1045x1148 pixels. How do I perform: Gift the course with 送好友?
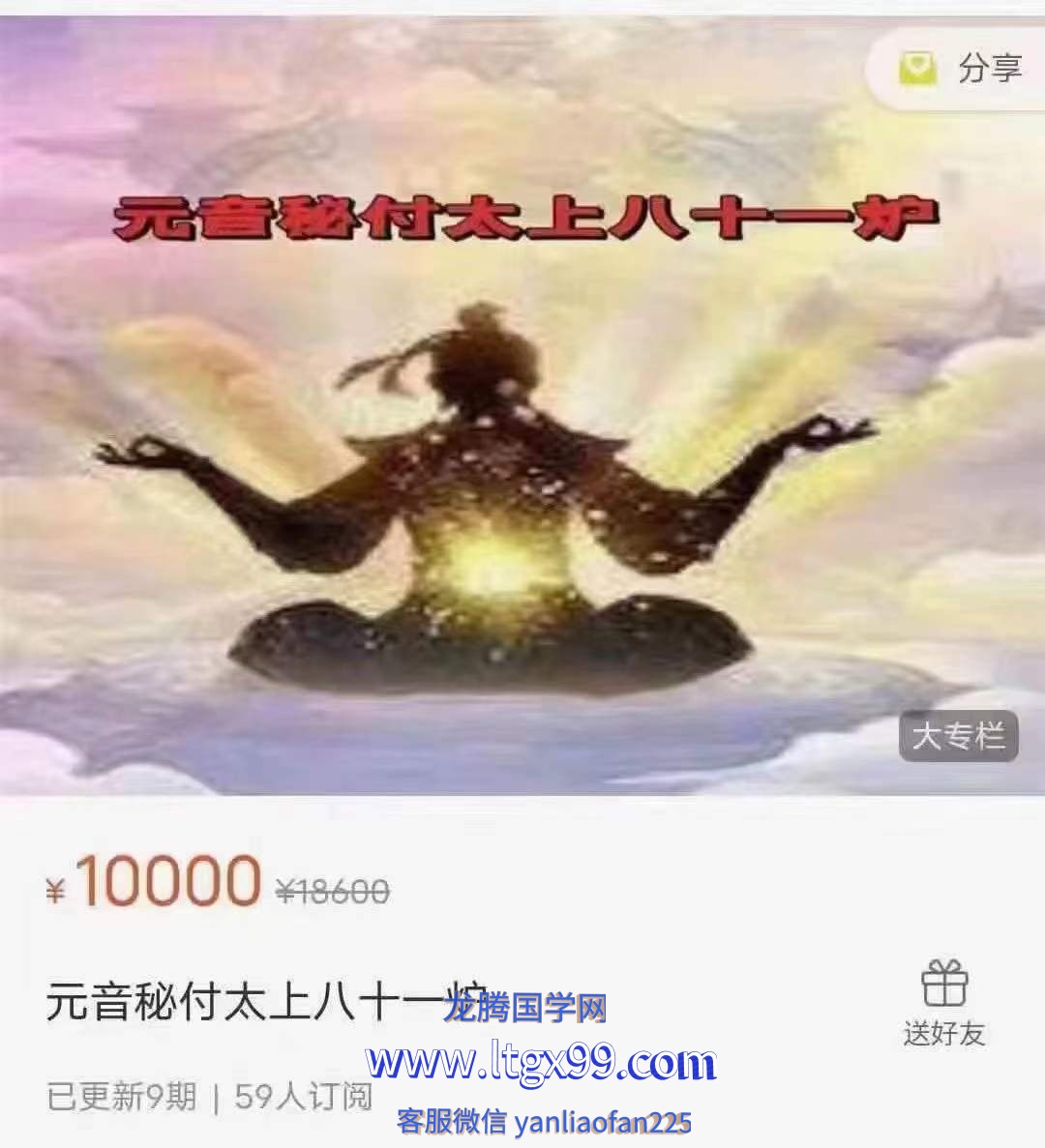pyautogui.click(x=943, y=1002)
